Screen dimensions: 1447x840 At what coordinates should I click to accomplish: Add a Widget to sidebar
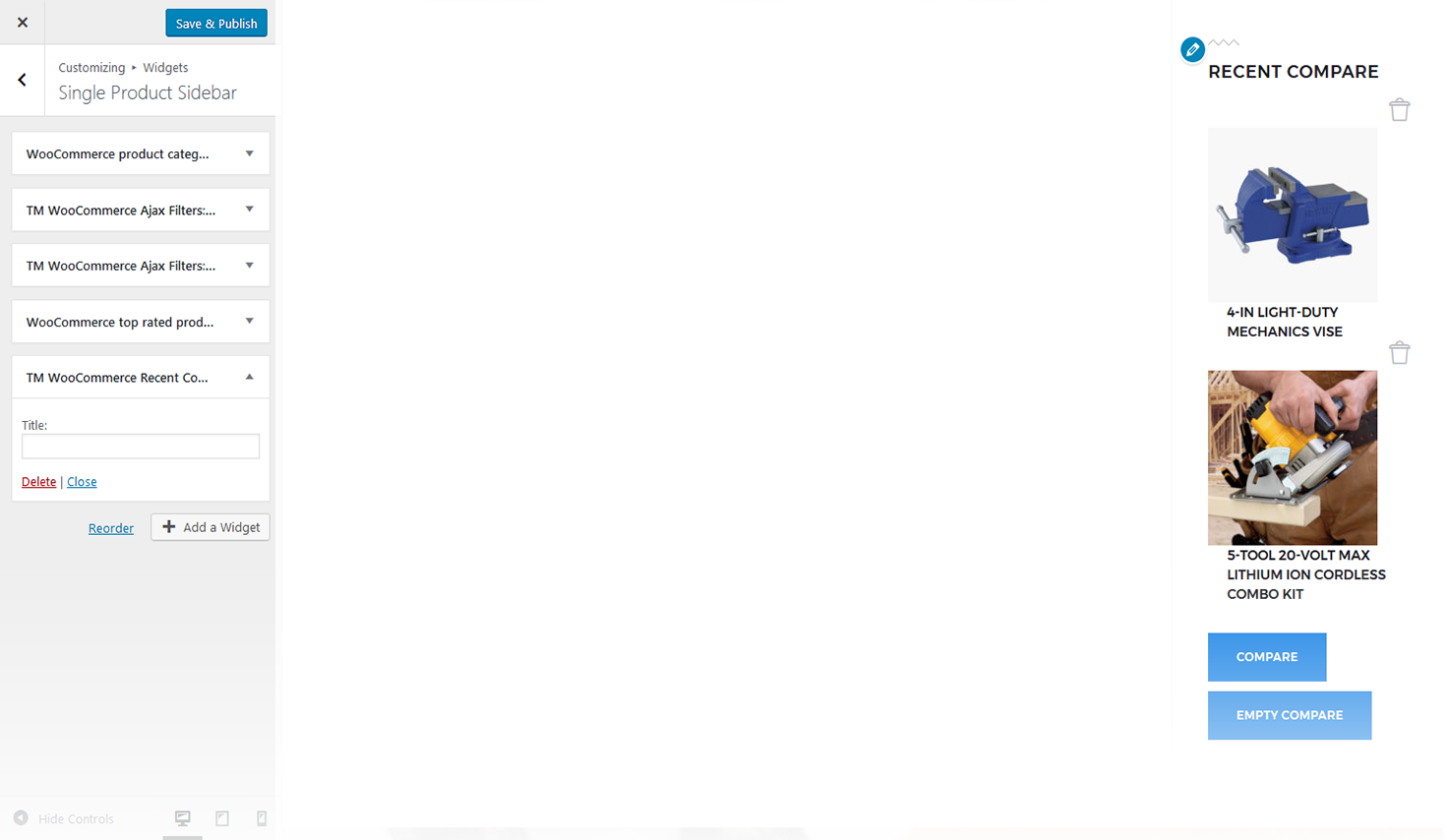[x=211, y=527]
